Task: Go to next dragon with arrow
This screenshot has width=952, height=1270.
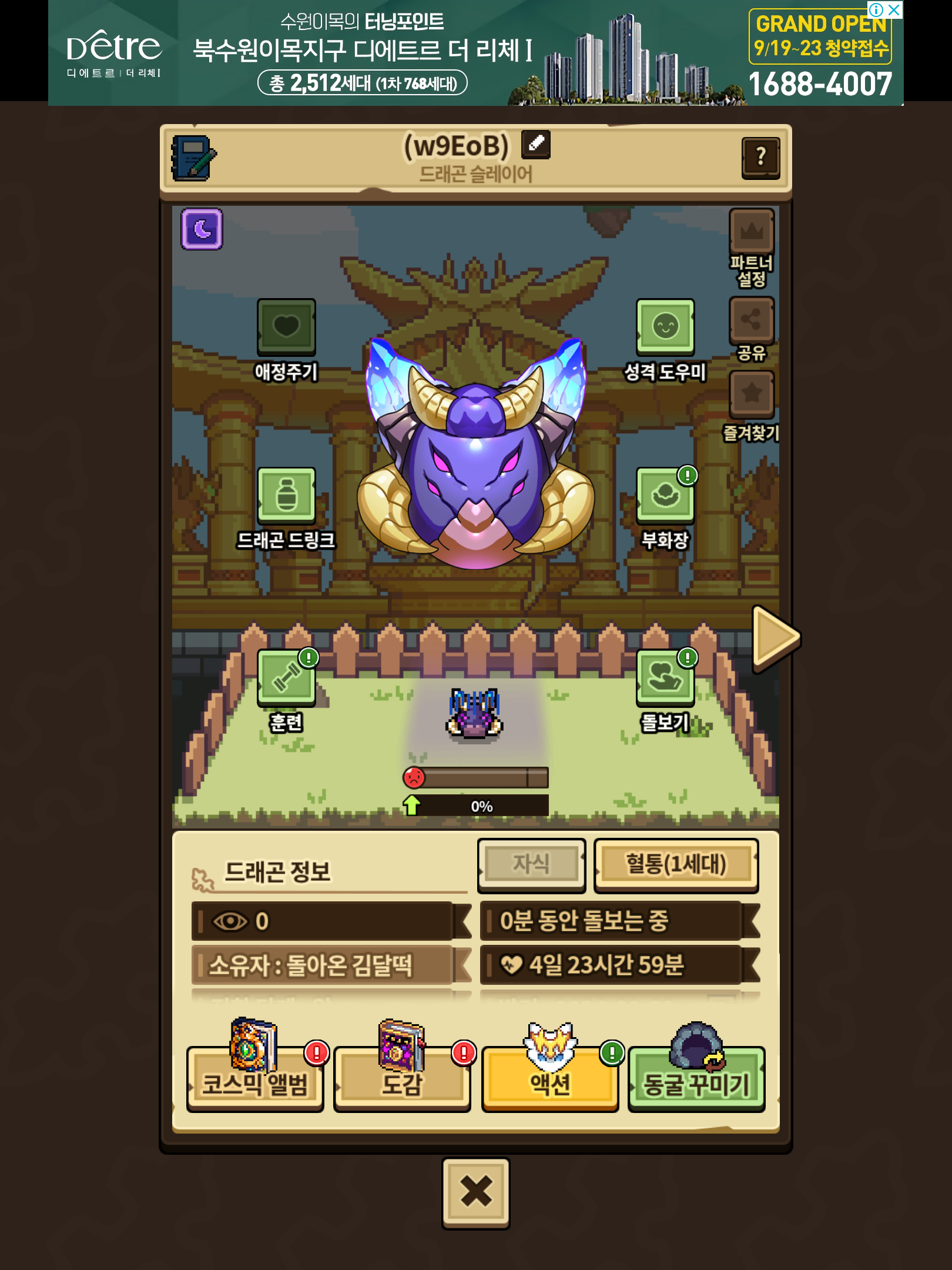Action: pyautogui.click(x=776, y=638)
